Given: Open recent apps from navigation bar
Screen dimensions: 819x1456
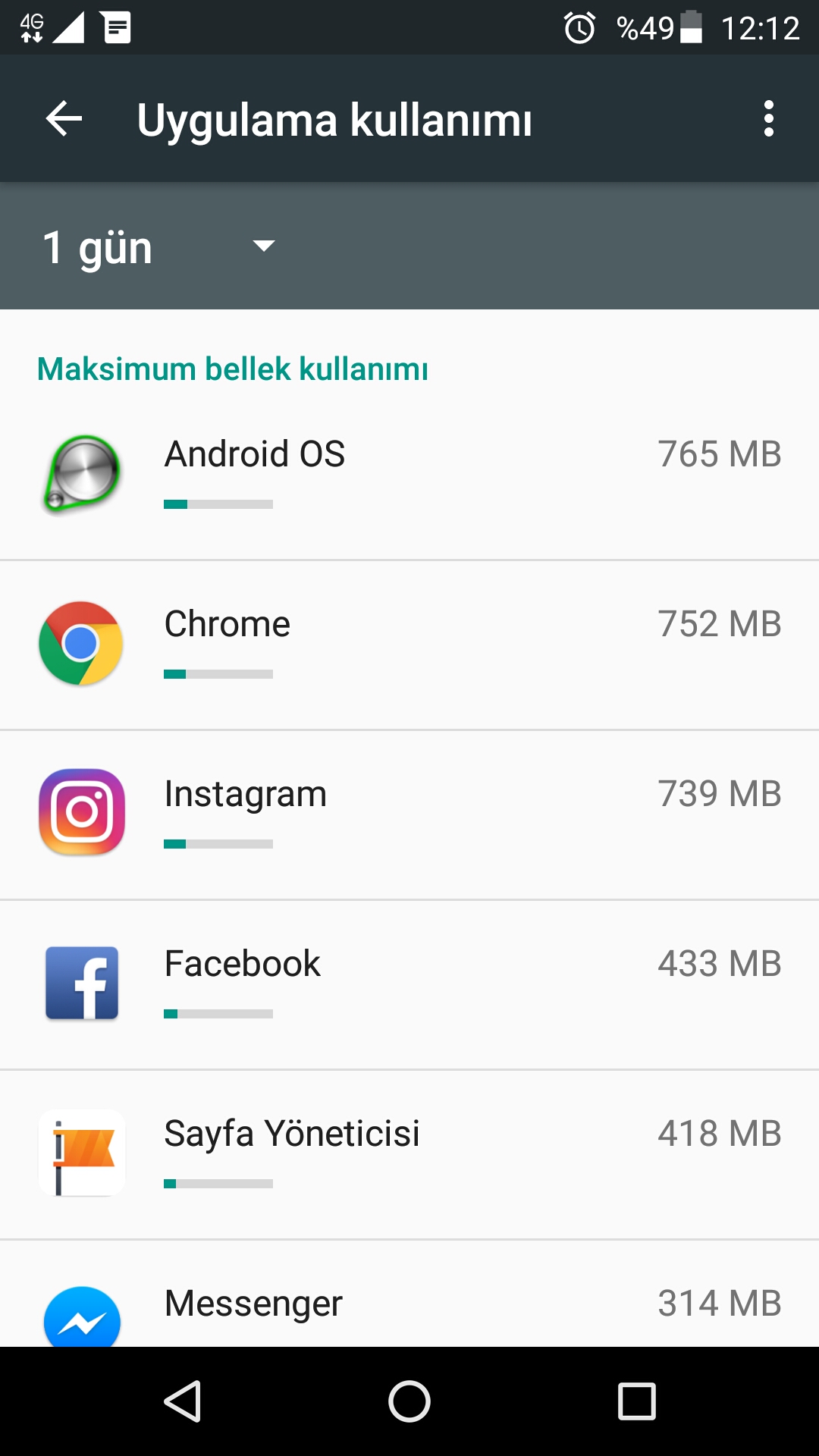Looking at the screenshot, I should (x=637, y=1401).
